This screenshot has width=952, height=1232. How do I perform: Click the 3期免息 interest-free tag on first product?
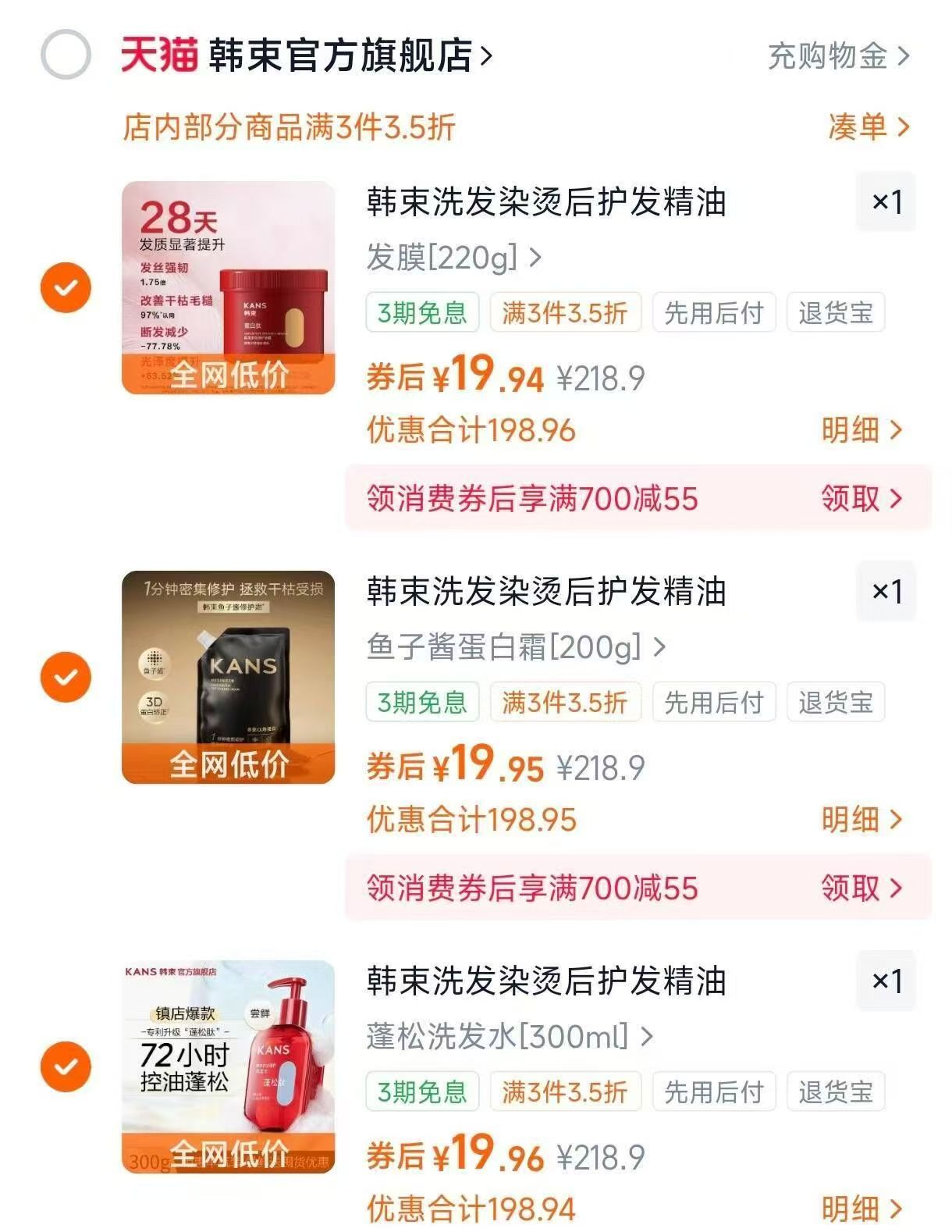(421, 313)
